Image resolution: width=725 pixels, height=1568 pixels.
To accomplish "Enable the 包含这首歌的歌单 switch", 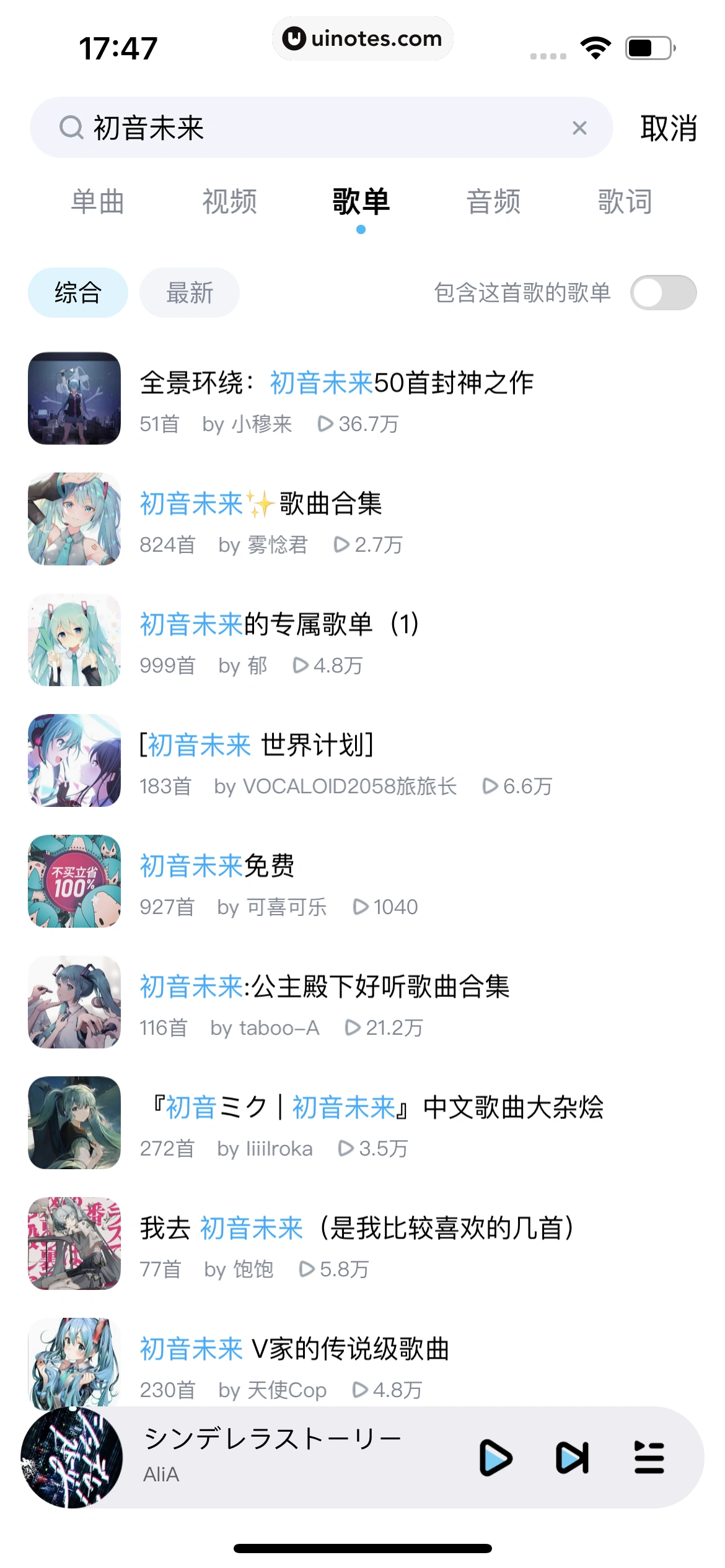I will point(663,293).
